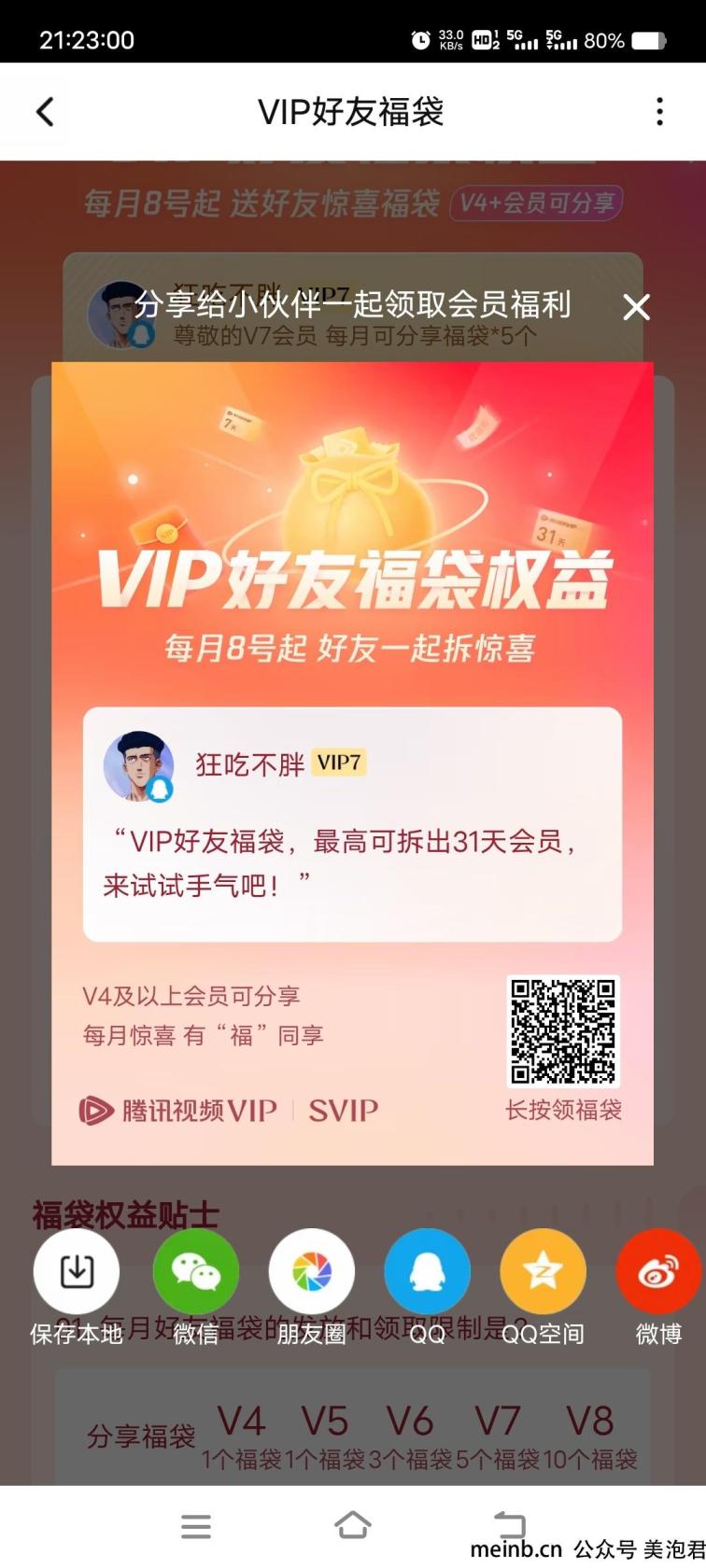Image resolution: width=706 pixels, height=1568 pixels.
Task: Open the three-dot overflow menu
Action: tap(659, 112)
